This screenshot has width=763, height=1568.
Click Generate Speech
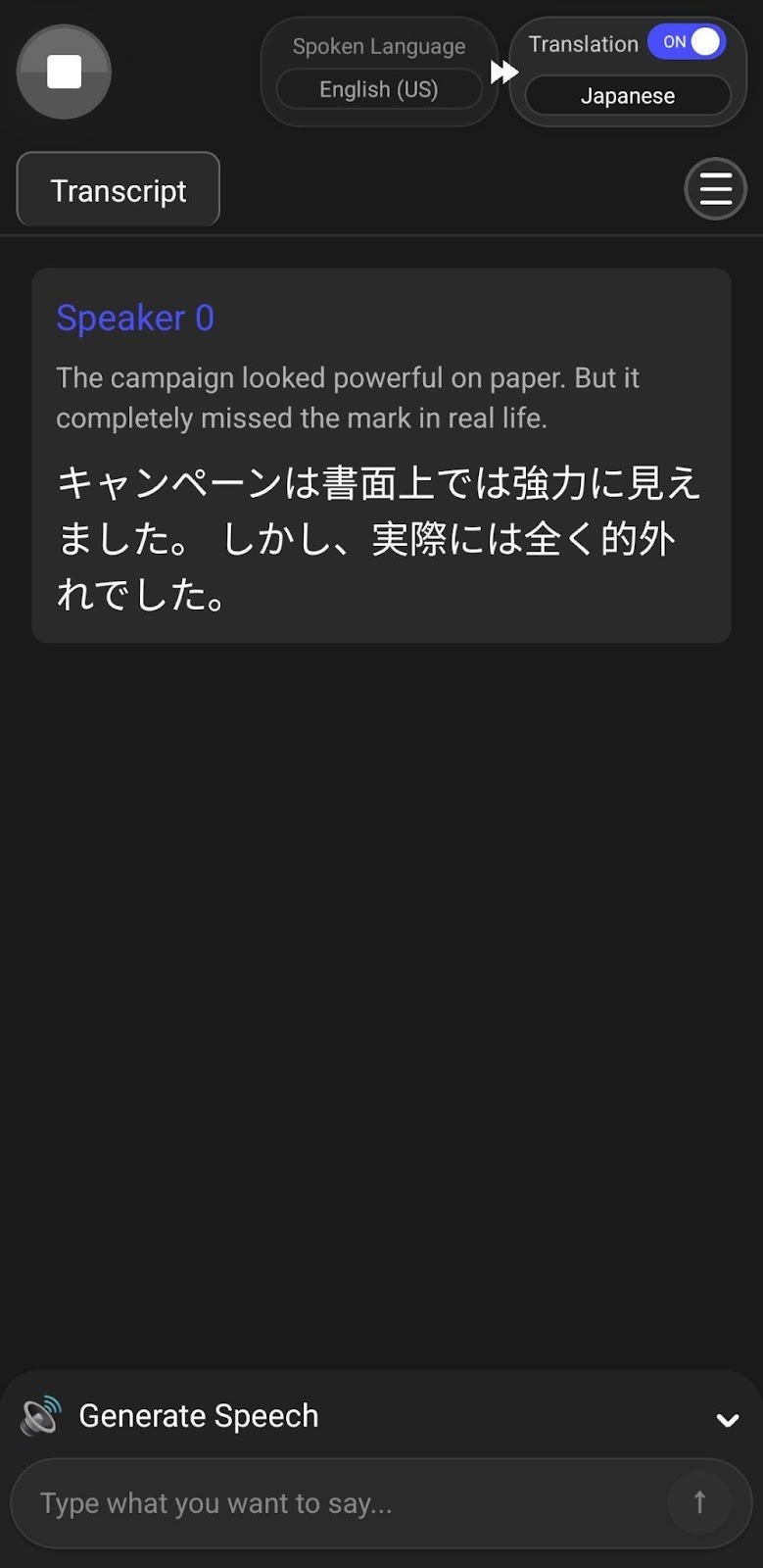coord(199,1414)
